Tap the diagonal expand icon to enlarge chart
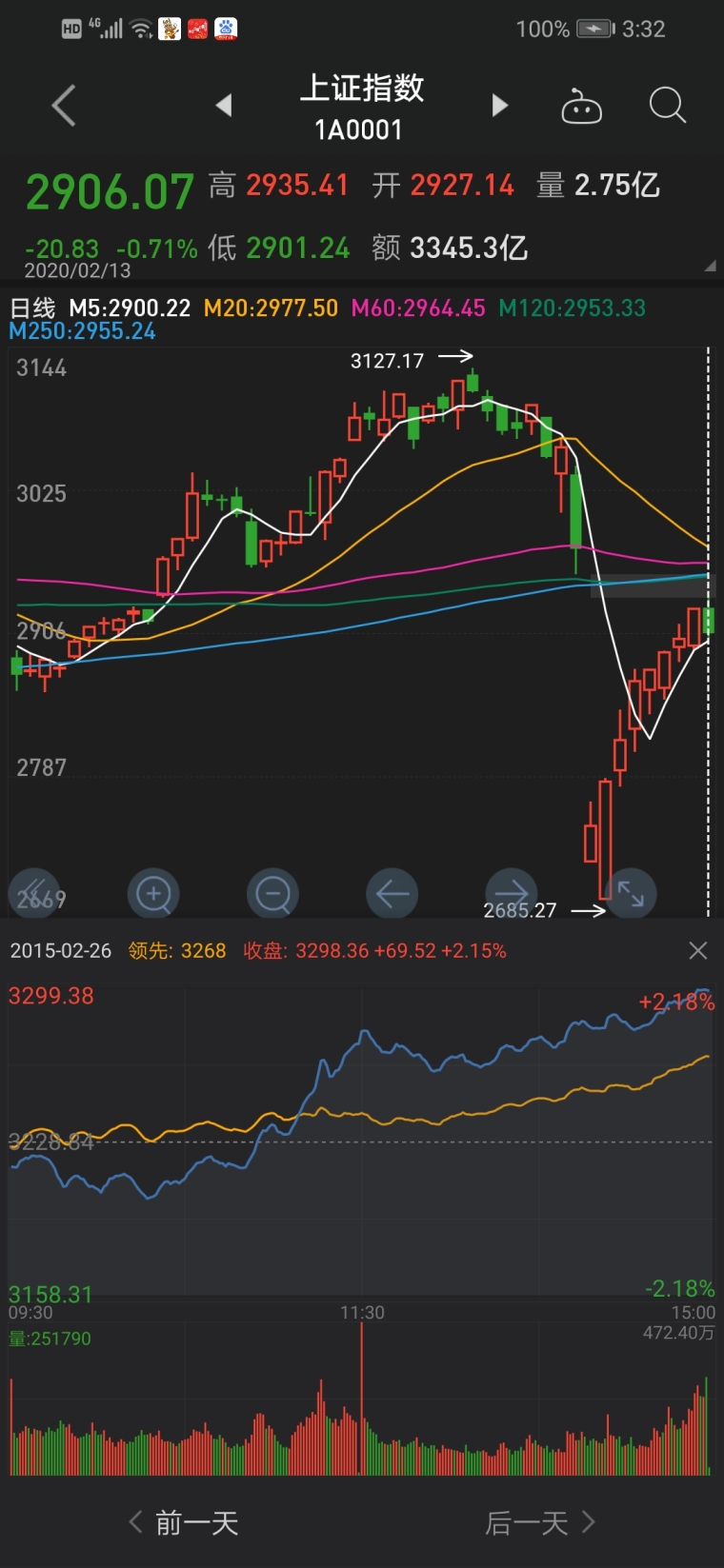This screenshot has height=1568, width=724. pyautogui.click(x=631, y=894)
